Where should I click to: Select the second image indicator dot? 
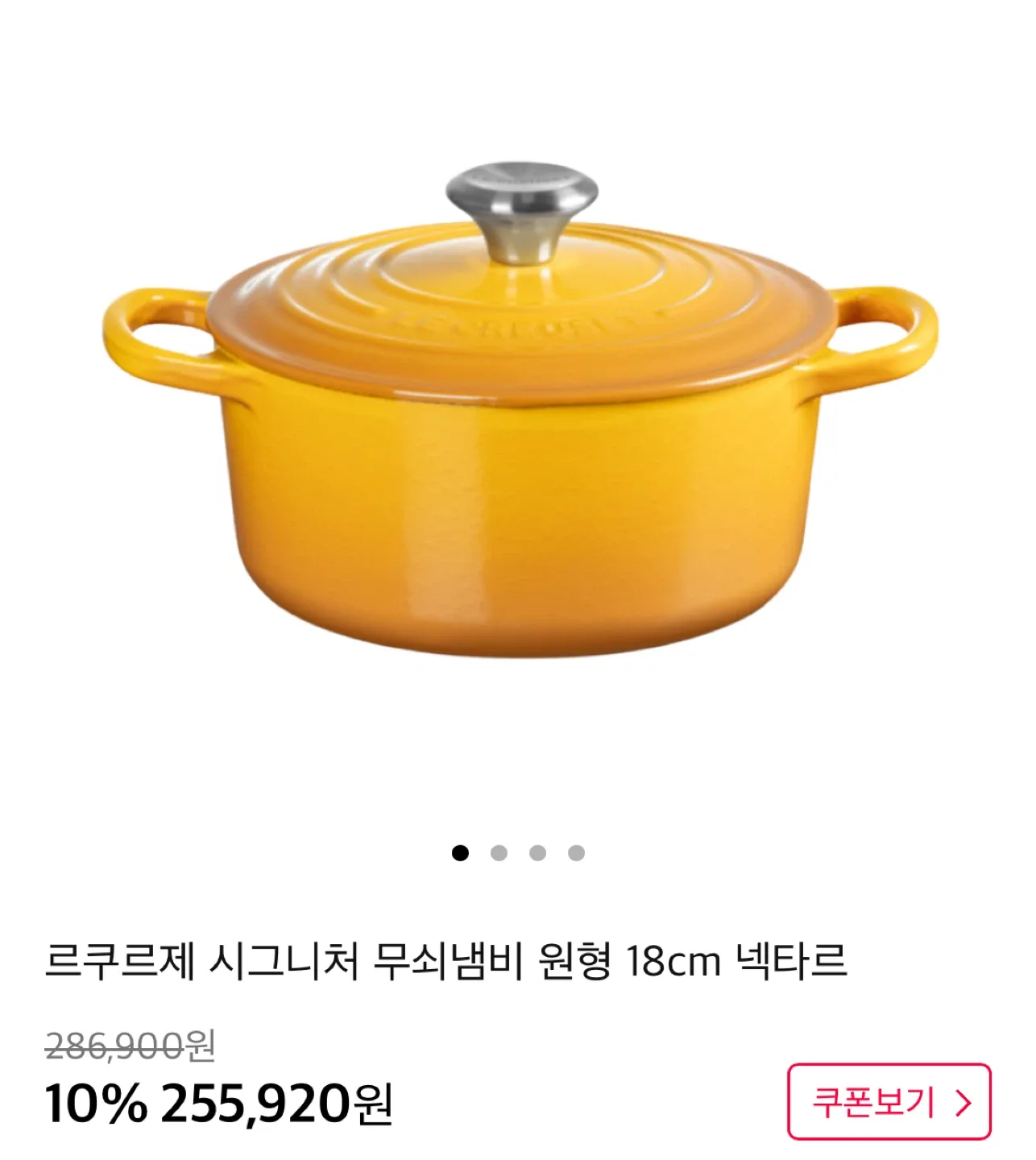499,853
